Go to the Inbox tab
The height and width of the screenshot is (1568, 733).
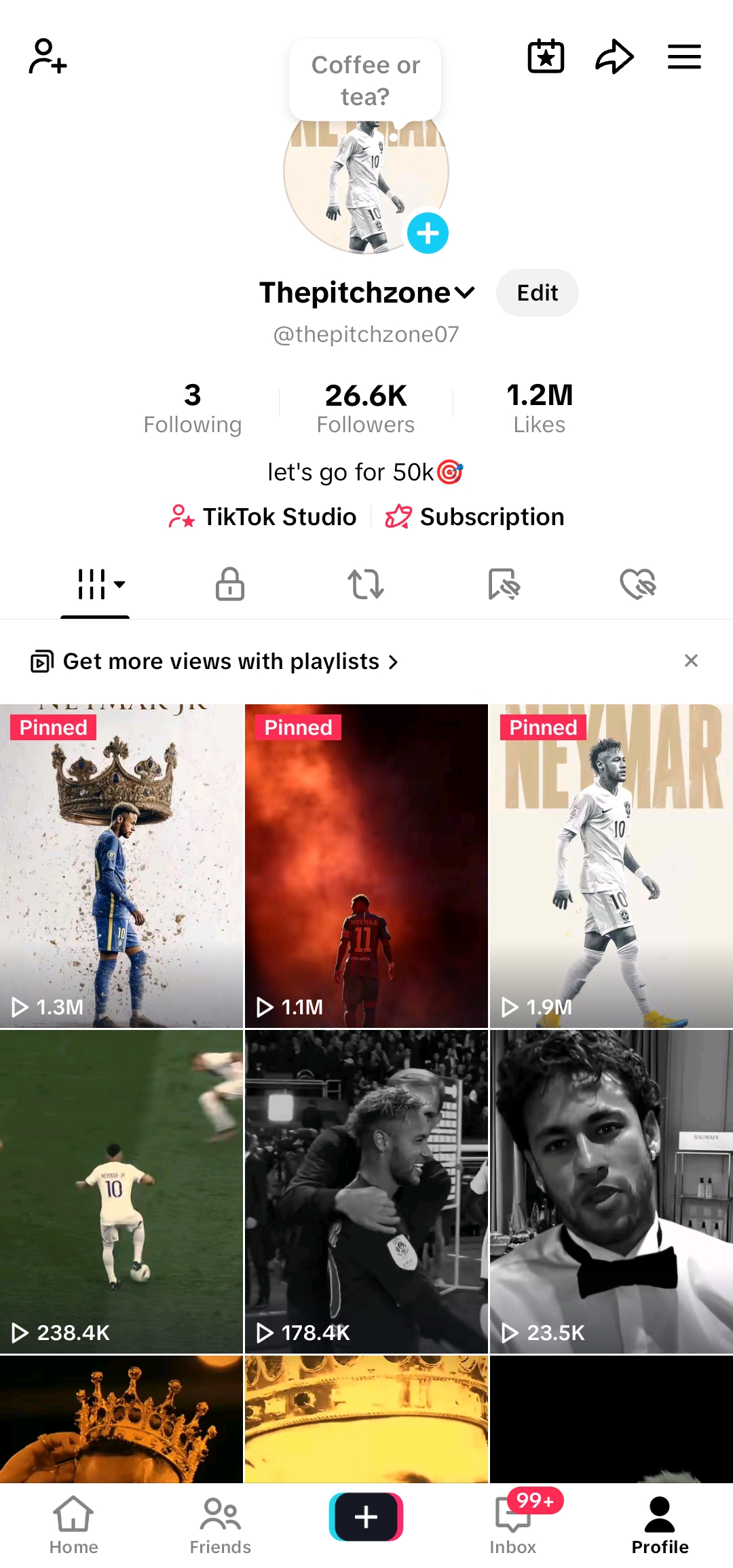point(514,1524)
